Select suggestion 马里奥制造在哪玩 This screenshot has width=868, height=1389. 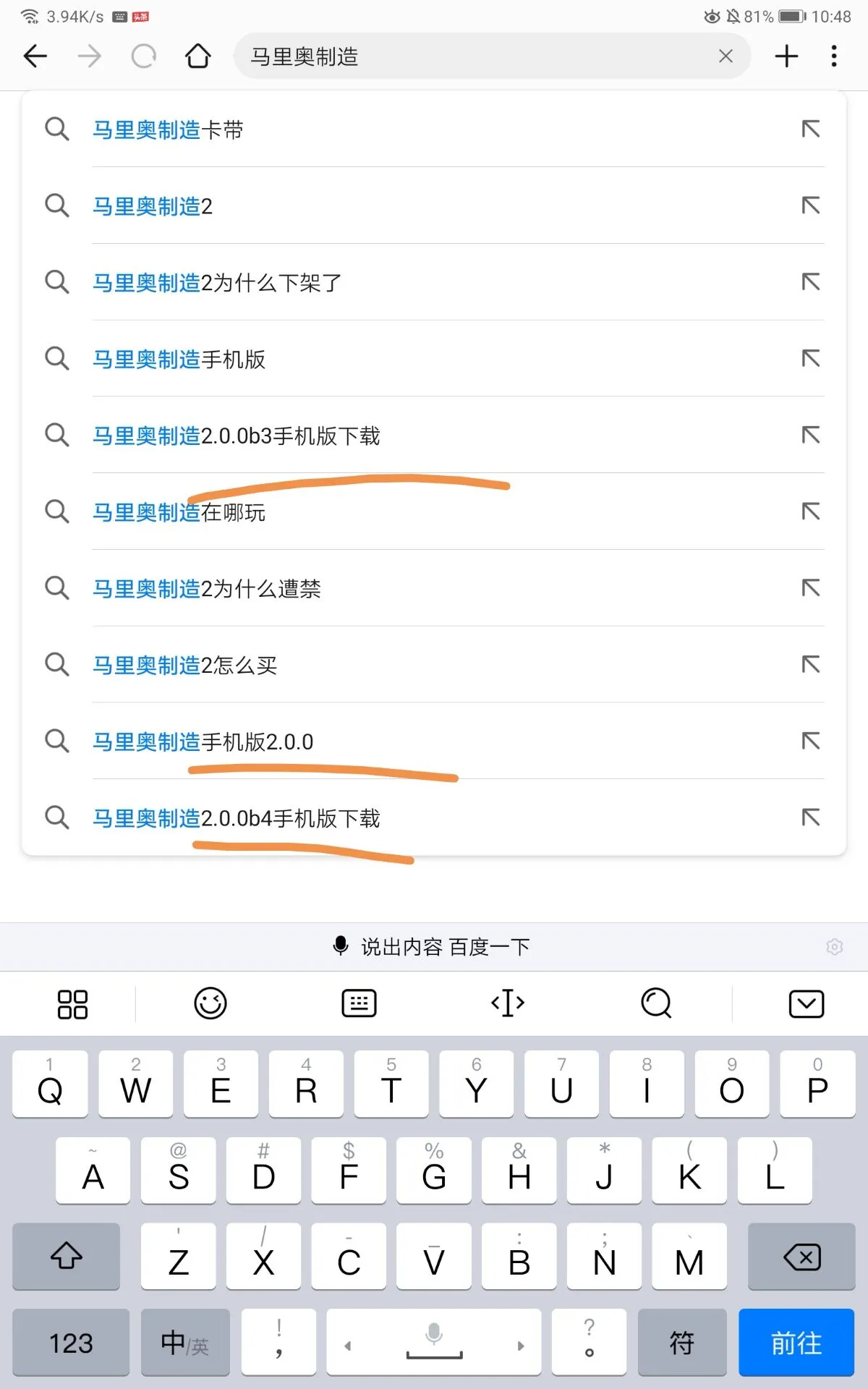tap(179, 513)
